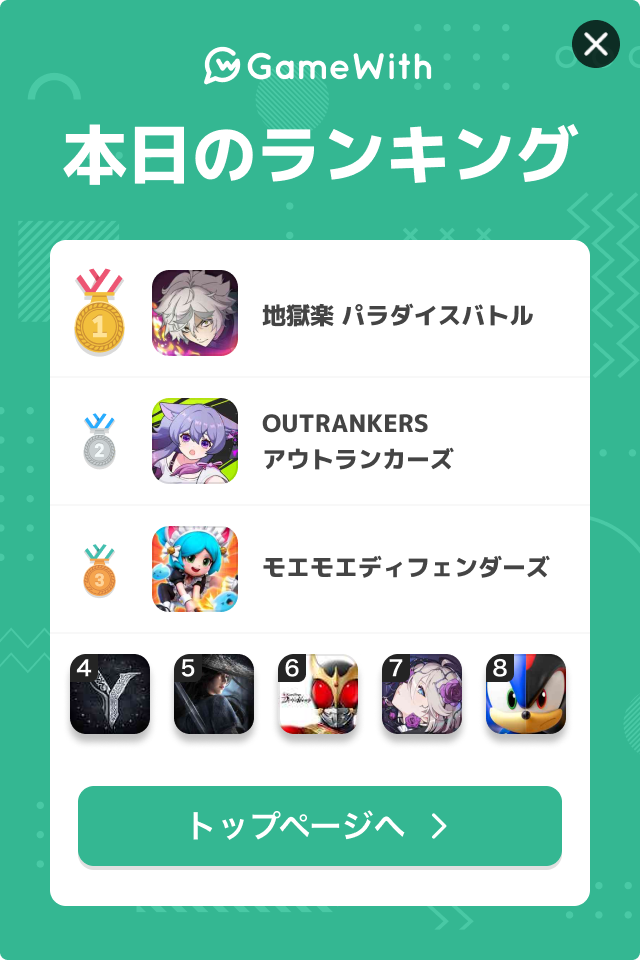This screenshot has height=960, width=640.
Task: Open the Kamen Rider game ranked 6
Action: click(318, 694)
